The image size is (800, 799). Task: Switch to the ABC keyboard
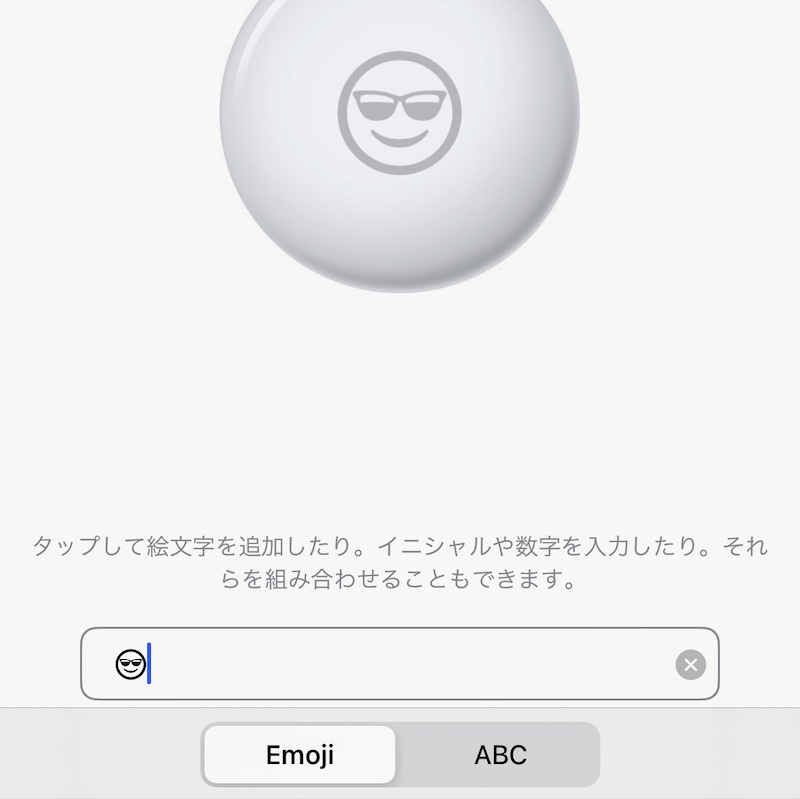point(500,755)
